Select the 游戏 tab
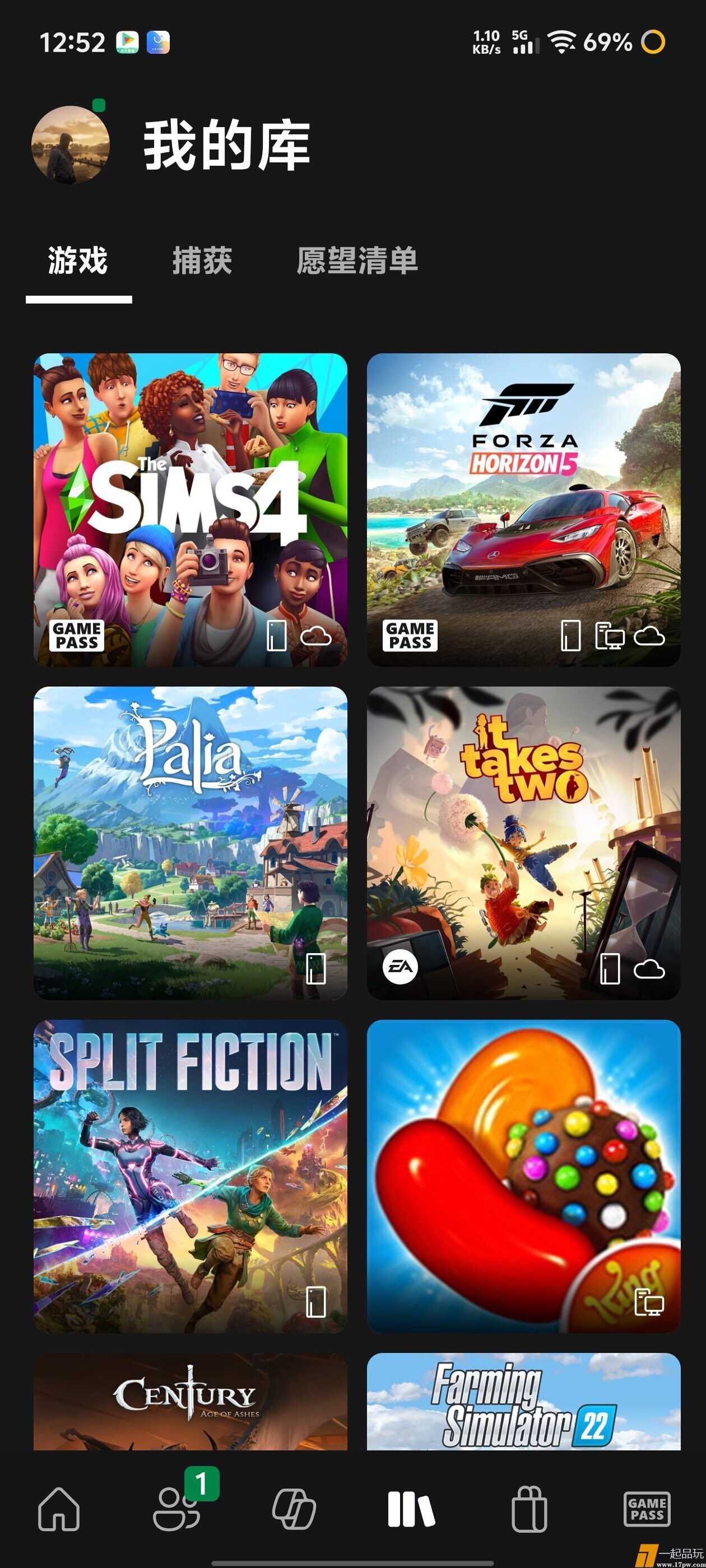Viewport: 706px width, 1568px height. (78, 260)
